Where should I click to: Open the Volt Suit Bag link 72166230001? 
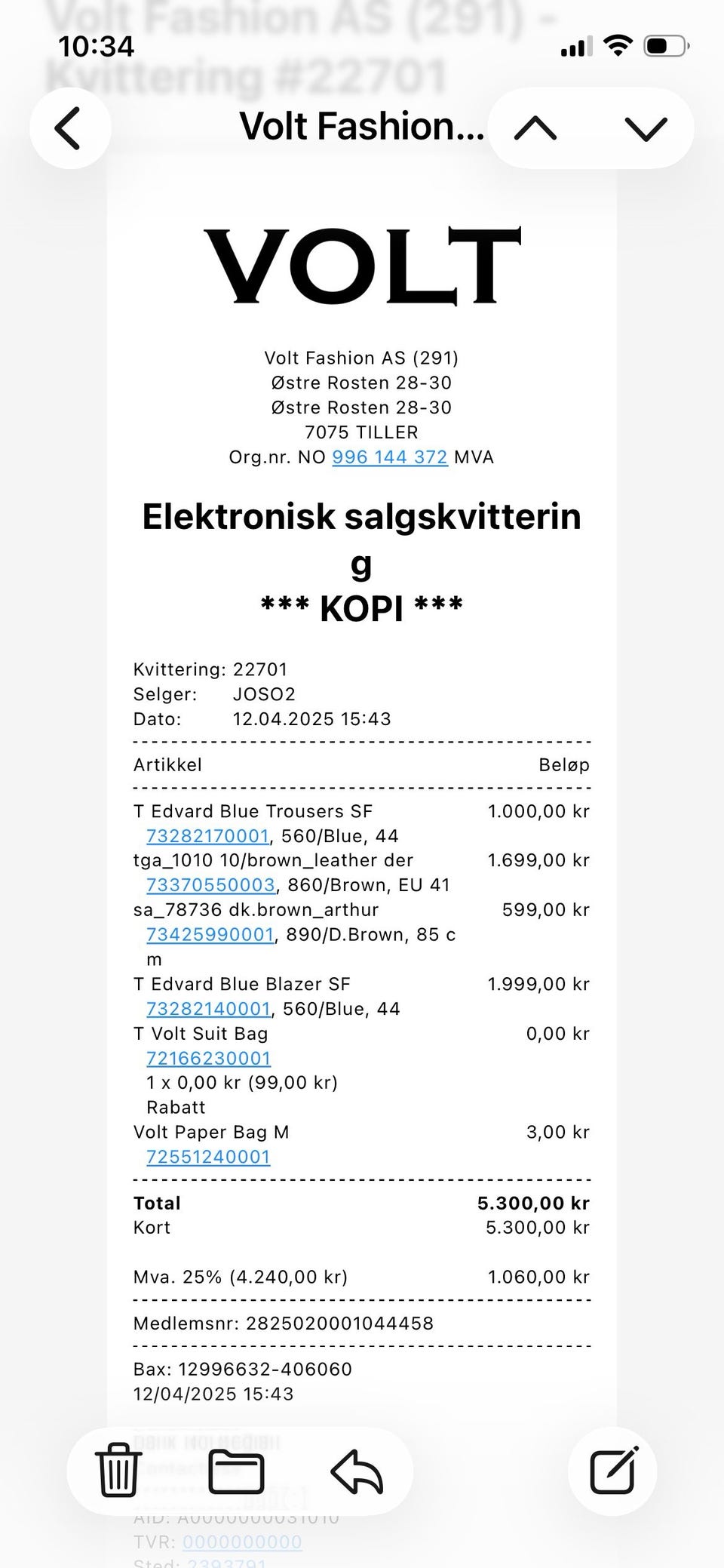(208, 1059)
